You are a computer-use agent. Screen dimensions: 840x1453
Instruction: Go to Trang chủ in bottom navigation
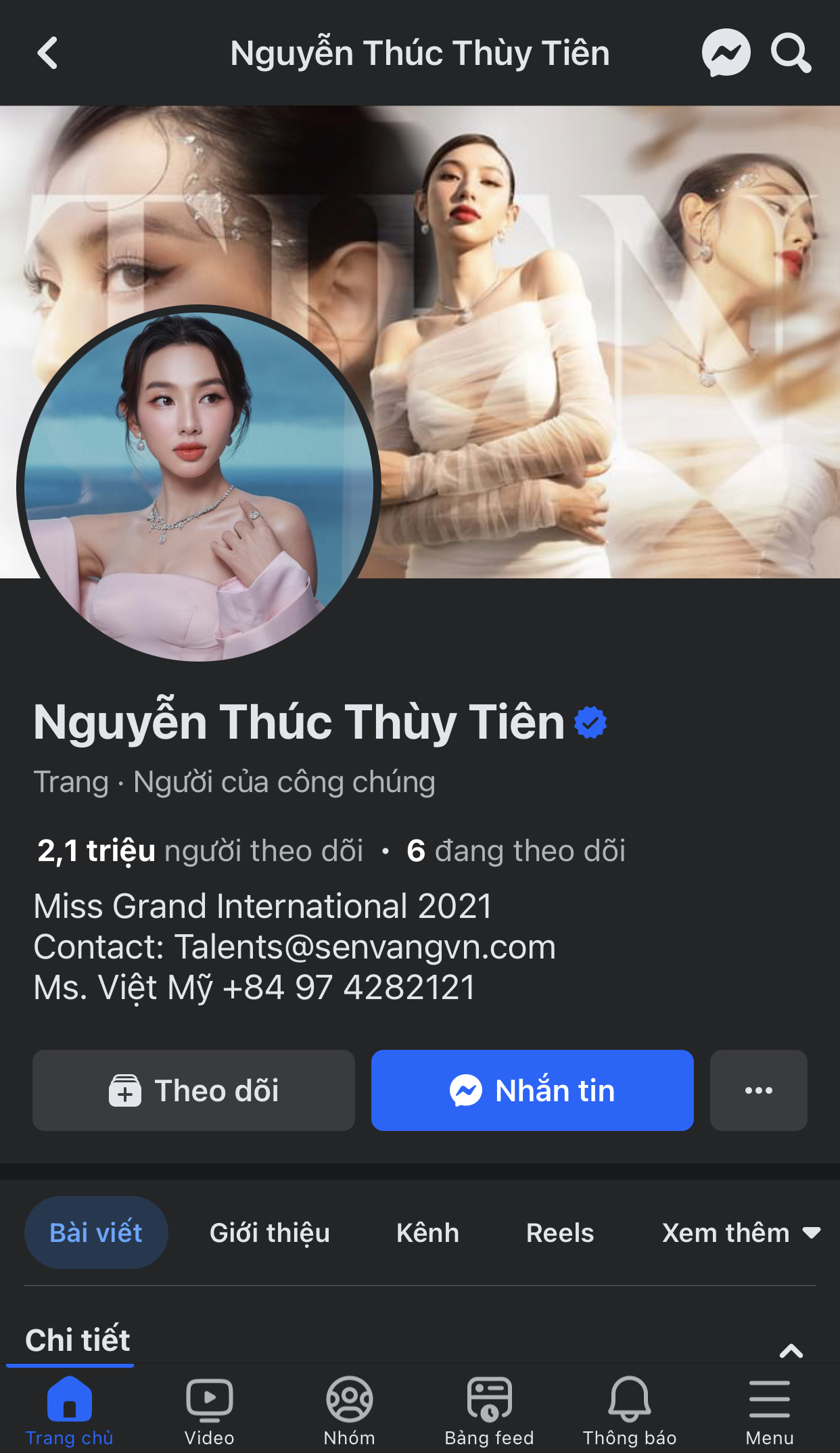point(70,1410)
